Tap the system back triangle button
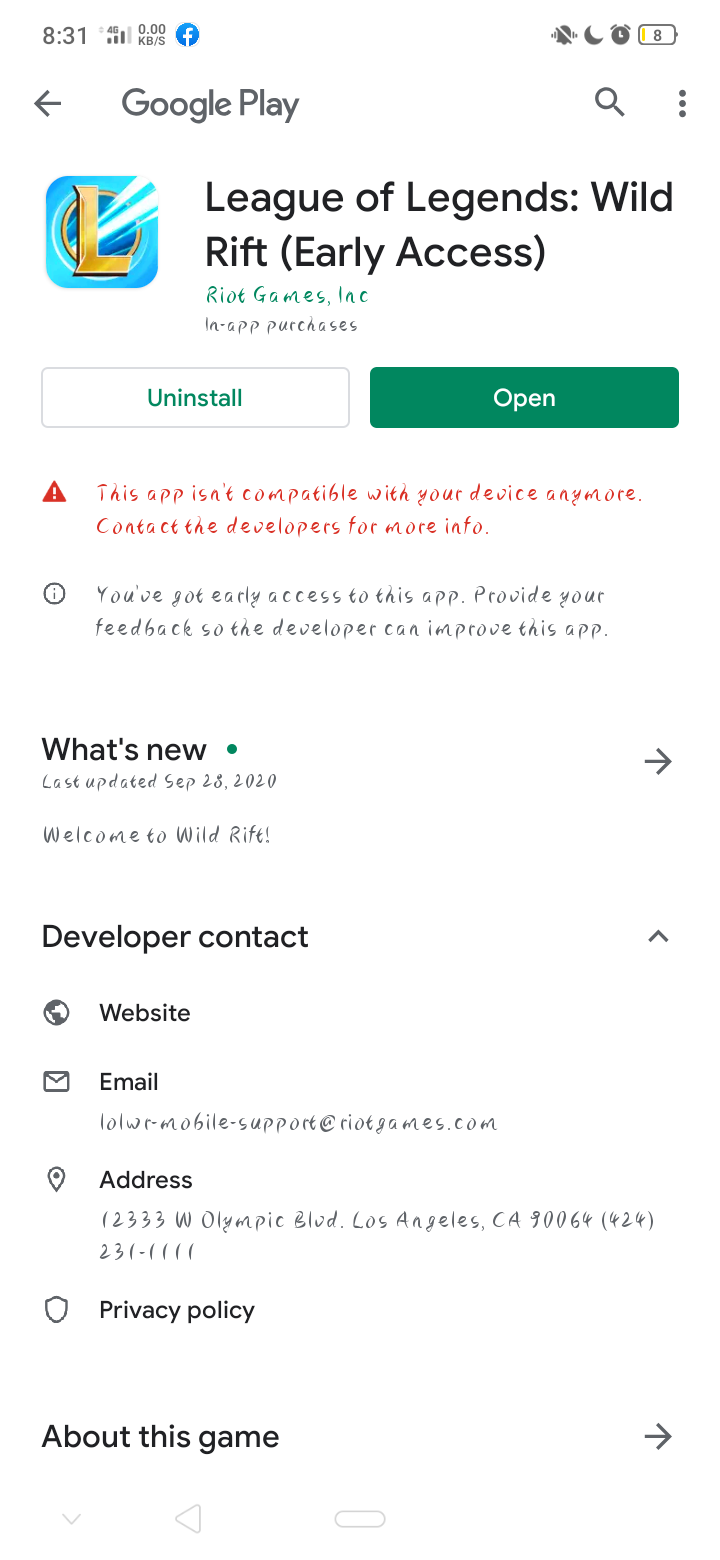The height and width of the screenshot is (1560, 720). point(188,1519)
